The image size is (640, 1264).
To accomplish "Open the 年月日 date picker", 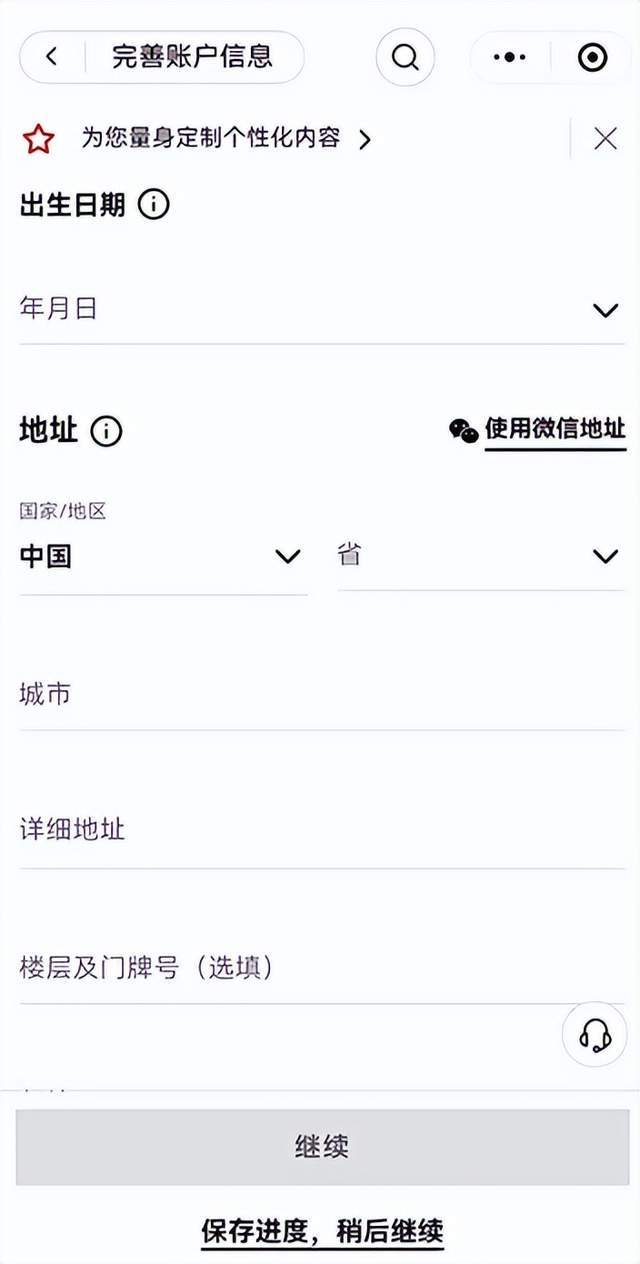I will [320, 310].
